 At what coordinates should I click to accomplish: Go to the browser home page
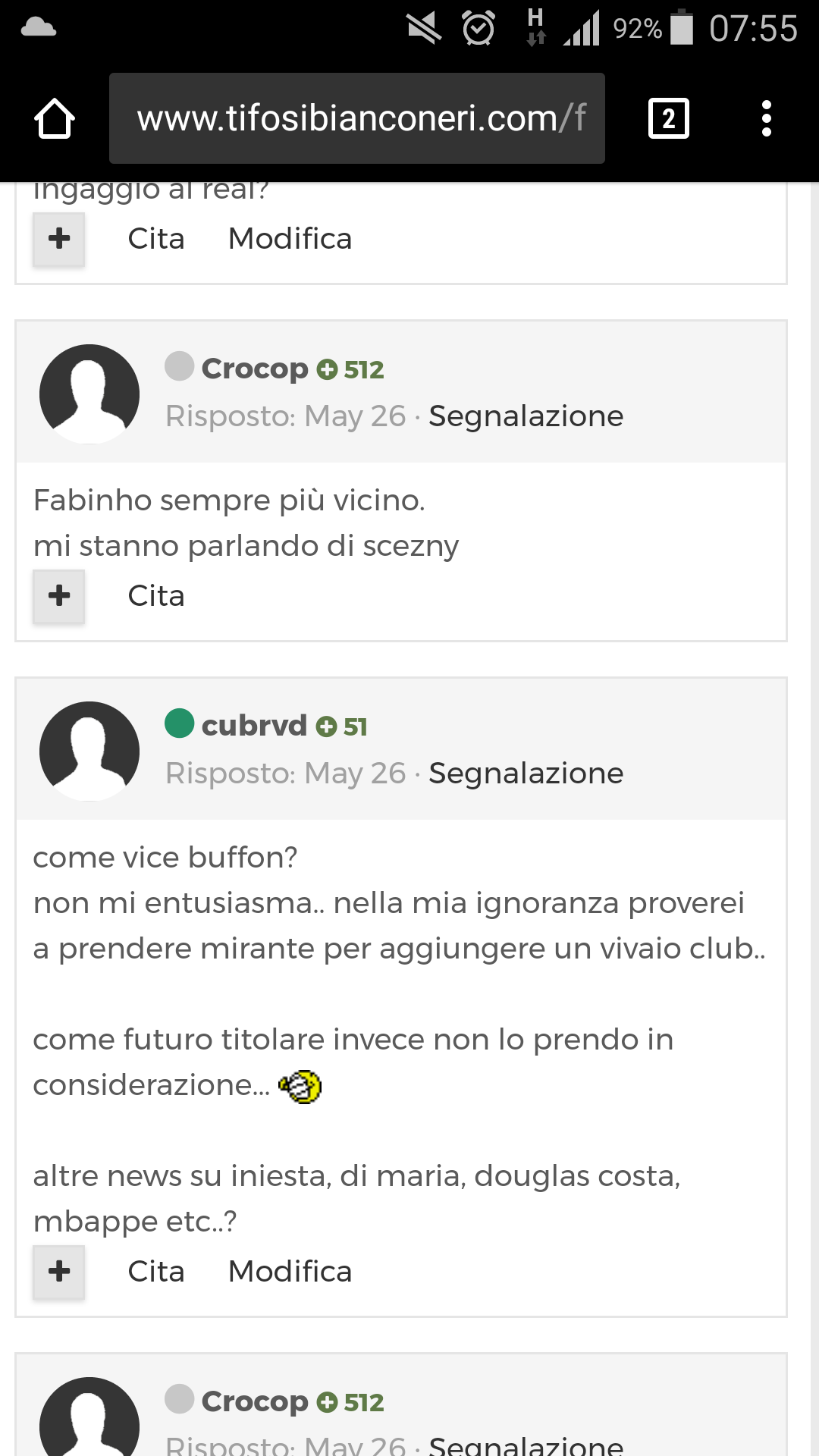click(55, 118)
